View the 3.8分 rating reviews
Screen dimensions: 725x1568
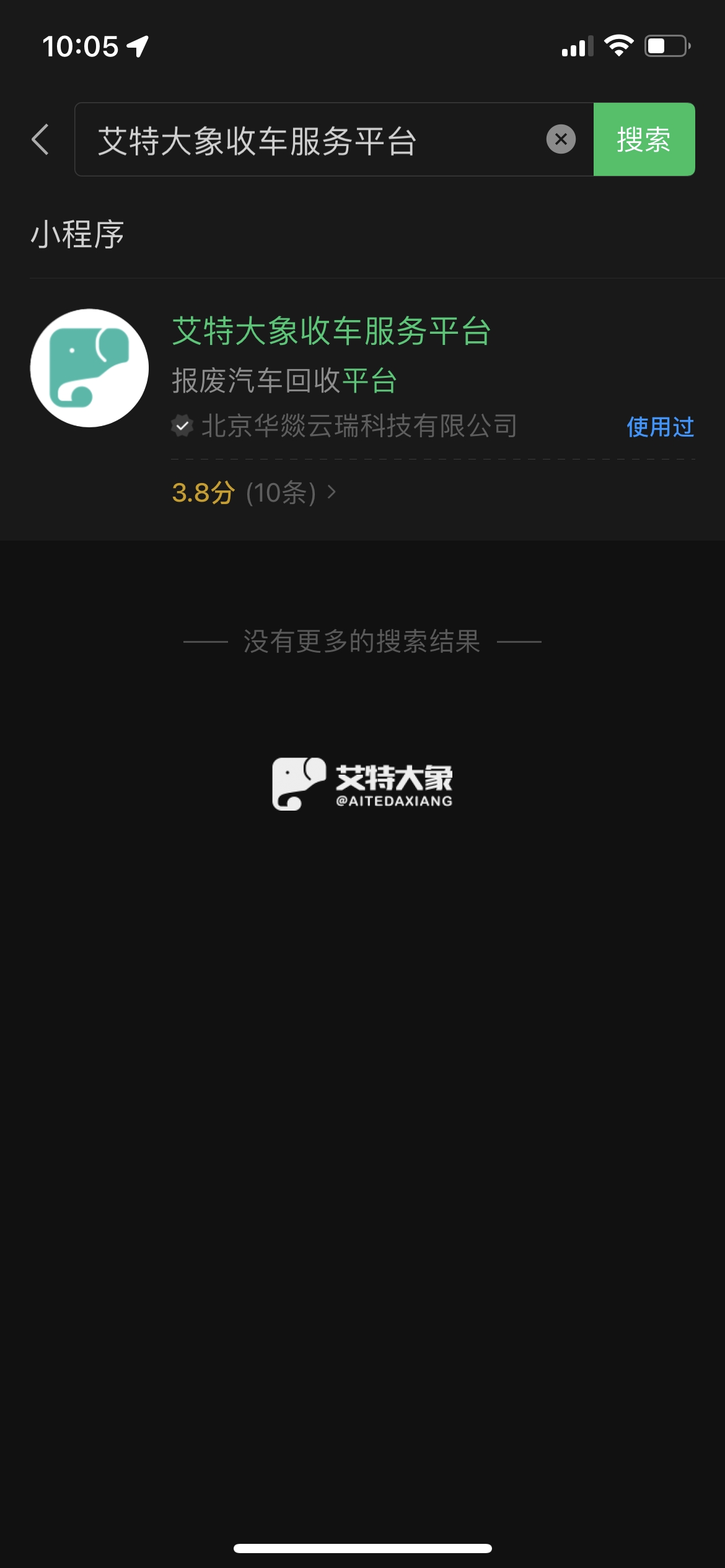tap(254, 494)
